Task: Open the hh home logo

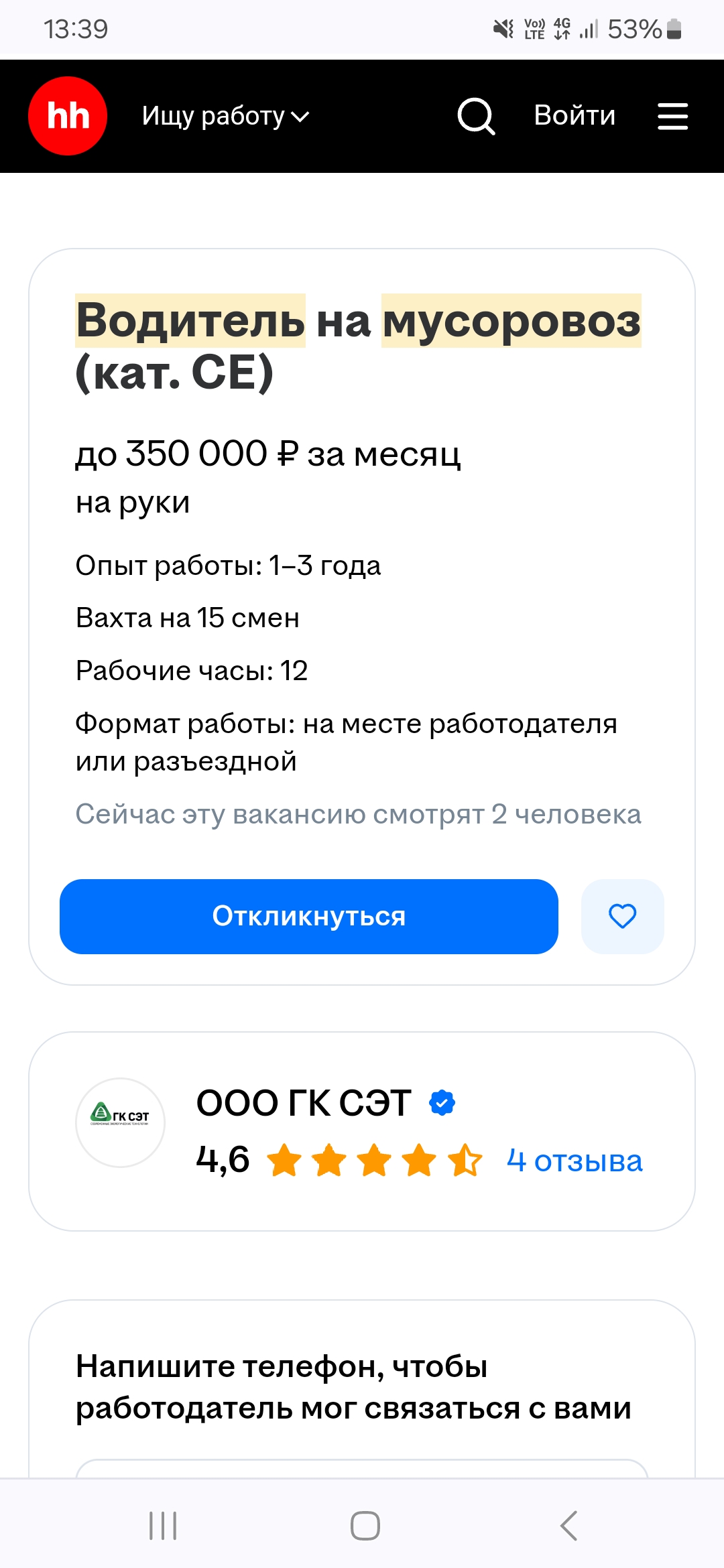Action: click(68, 116)
